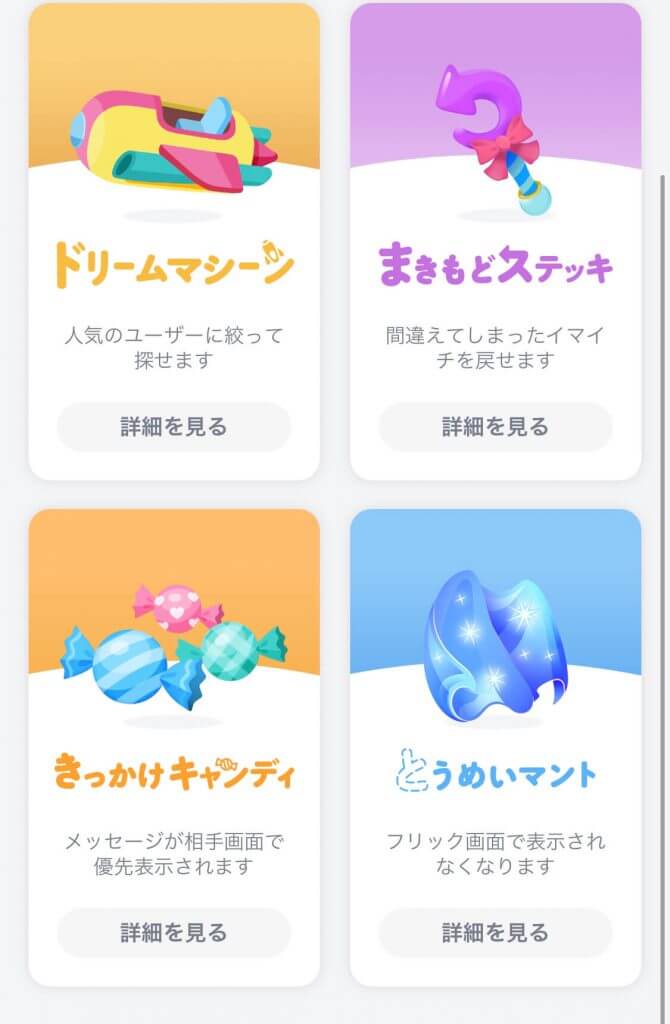Tap 詳細を見る under ドリームマシーン
Viewport: 670px width, 1024px height.
tap(174, 427)
